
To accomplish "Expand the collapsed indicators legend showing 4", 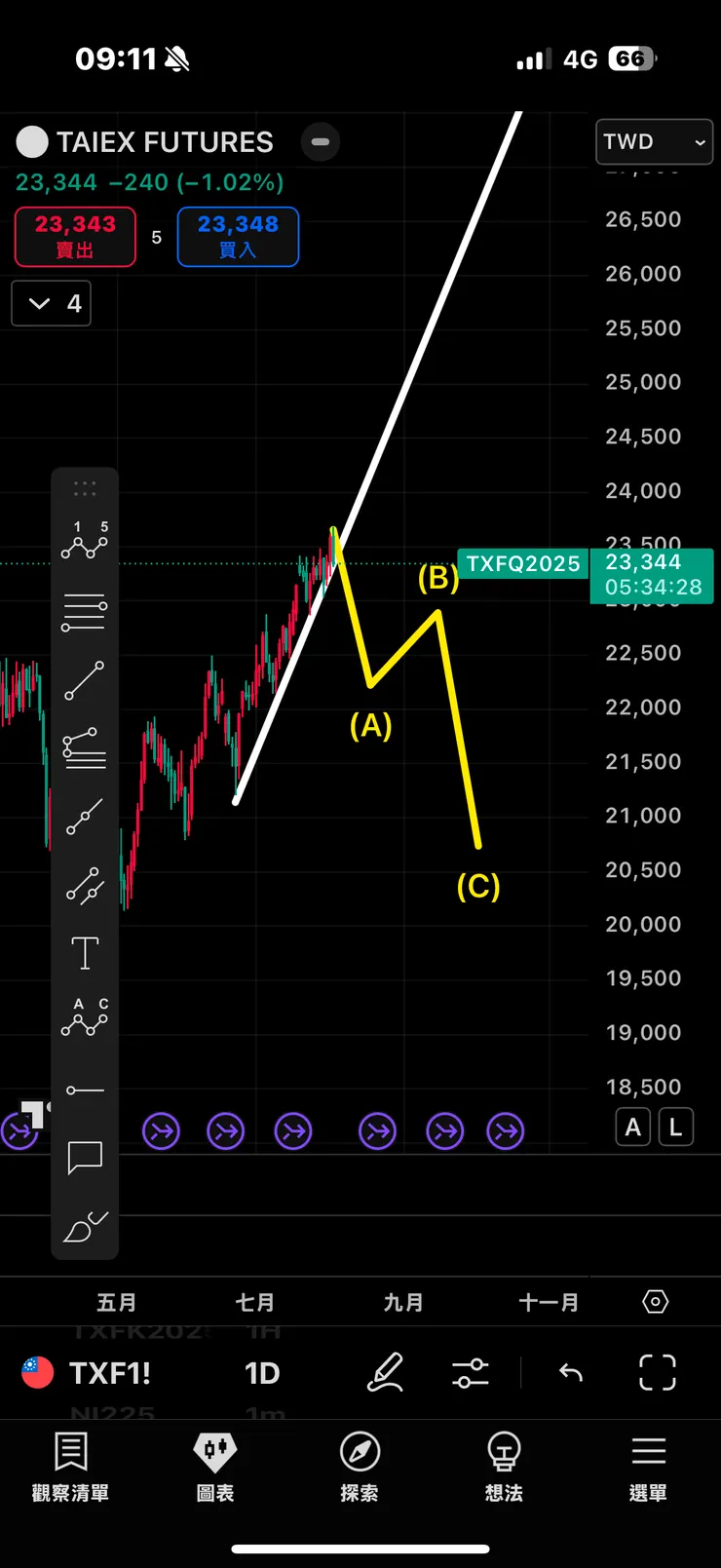I will tap(51, 304).
